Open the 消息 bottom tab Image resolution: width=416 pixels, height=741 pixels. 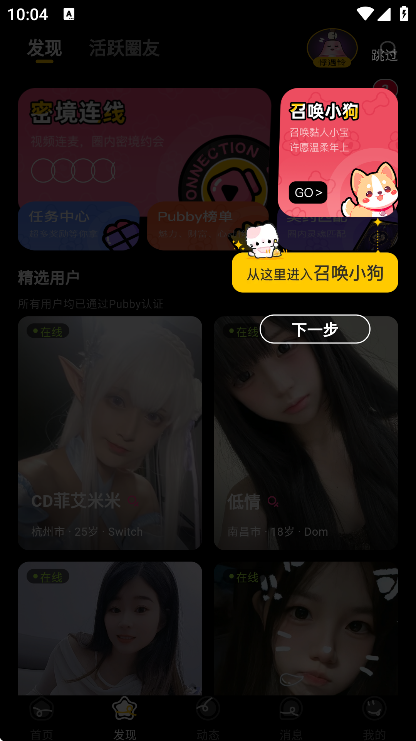click(291, 718)
